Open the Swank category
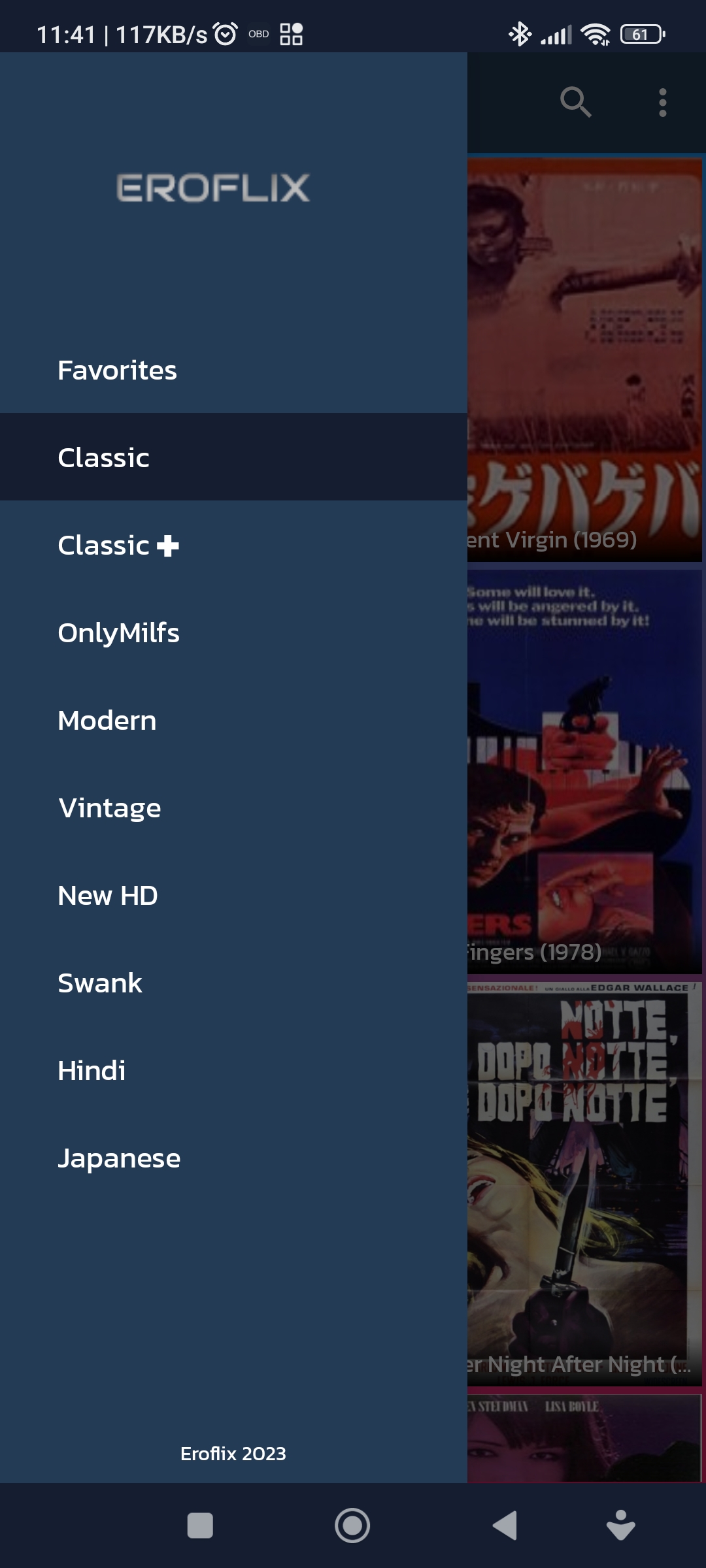The height and width of the screenshot is (1568, 706). click(233, 983)
